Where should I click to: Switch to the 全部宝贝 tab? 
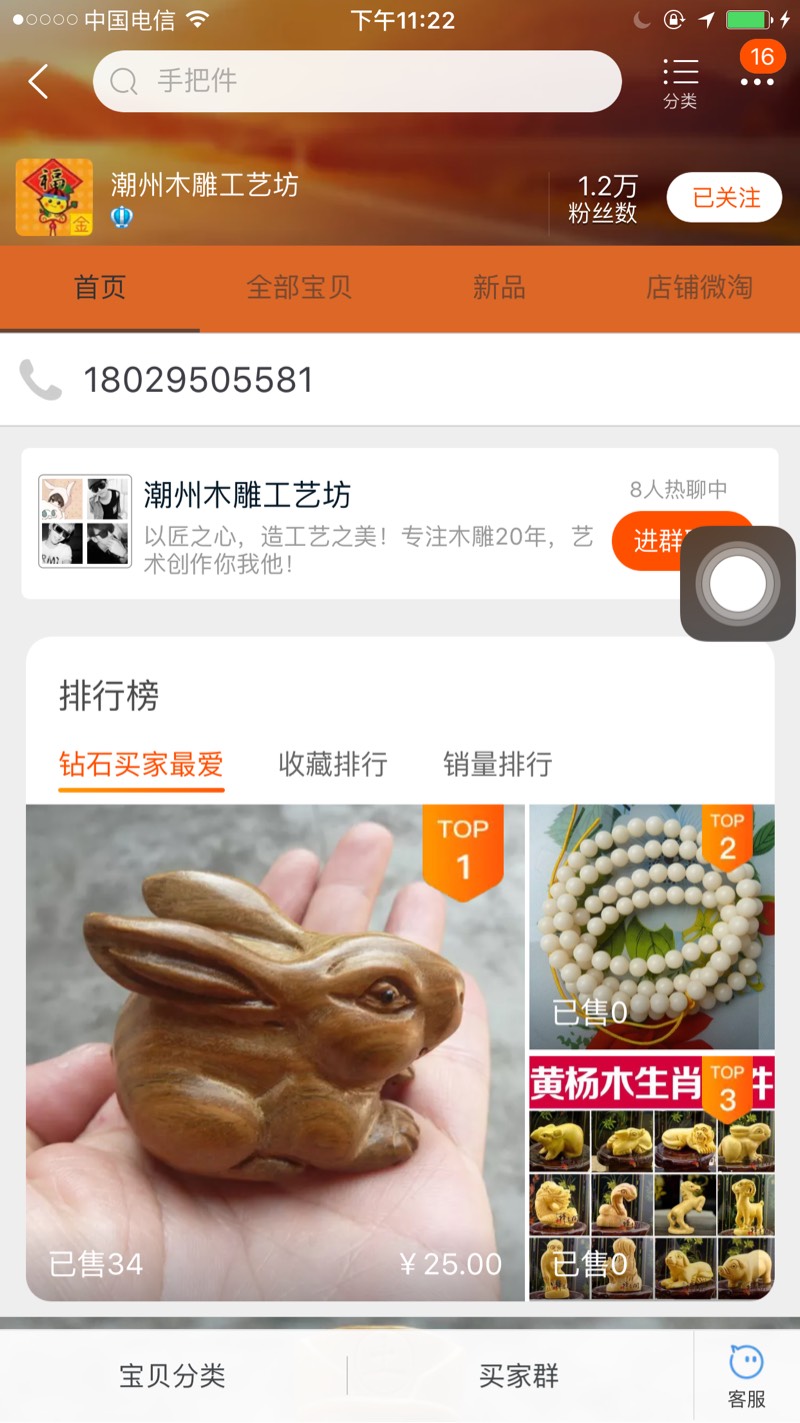pos(299,288)
